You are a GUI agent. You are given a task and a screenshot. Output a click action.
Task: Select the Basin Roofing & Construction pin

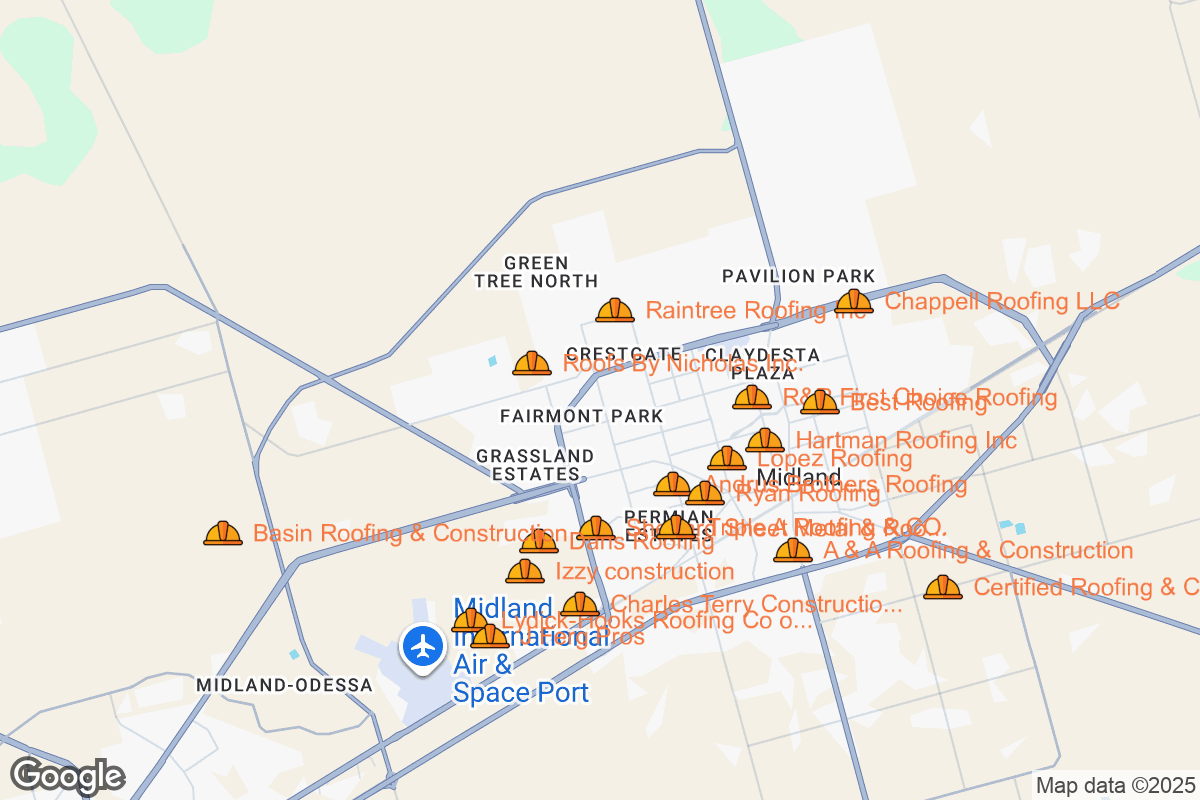coord(223,534)
